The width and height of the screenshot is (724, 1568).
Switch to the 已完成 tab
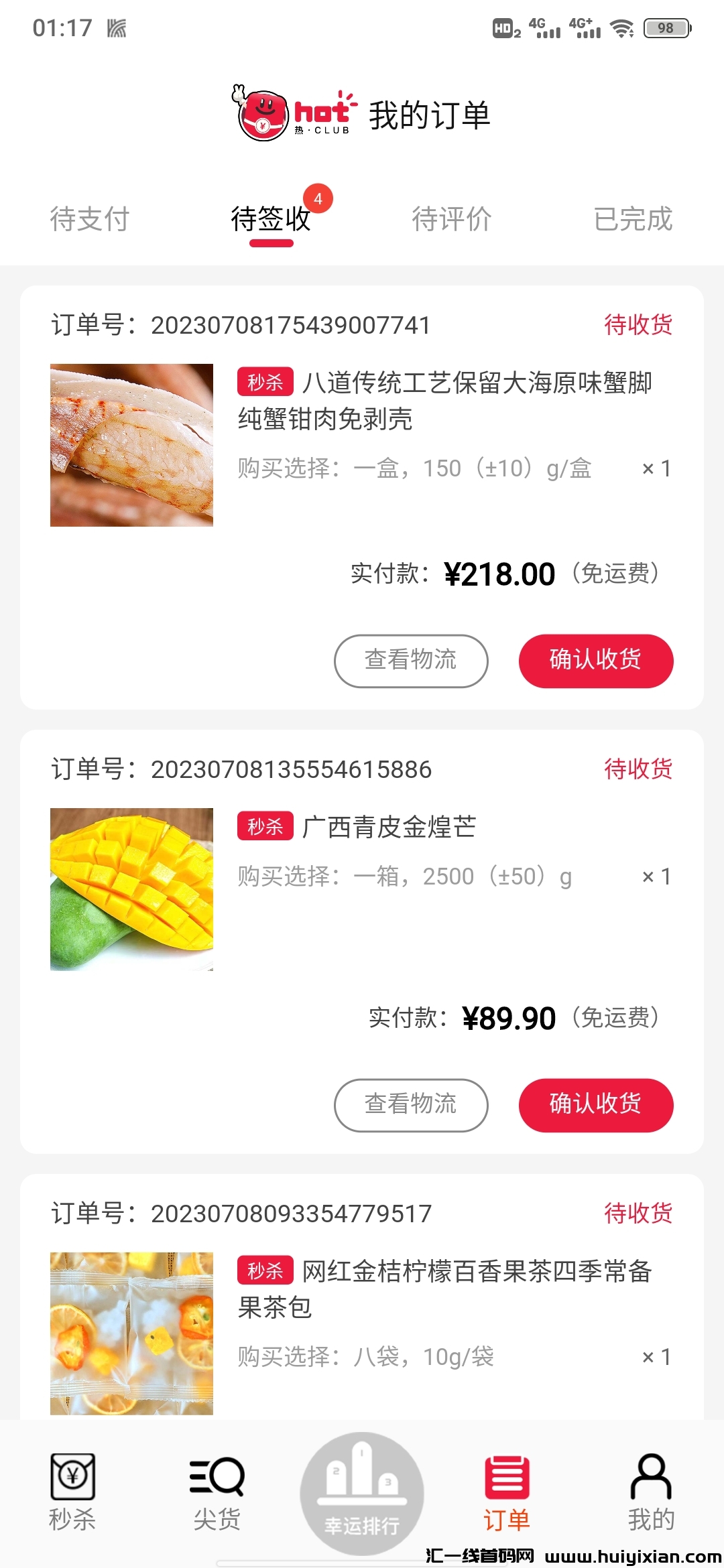(x=633, y=218)
